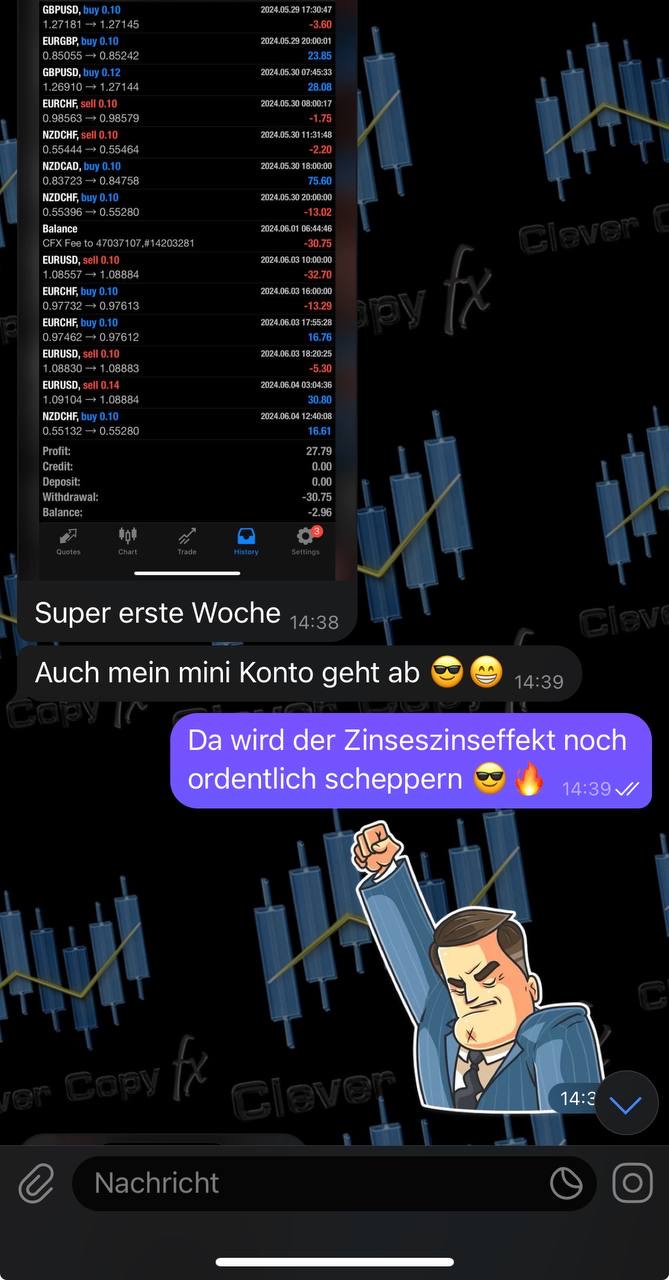Open the attachment paperclip icon
The height and width of the screenshot is (1280, 669).
click(x=36, y=1184)
